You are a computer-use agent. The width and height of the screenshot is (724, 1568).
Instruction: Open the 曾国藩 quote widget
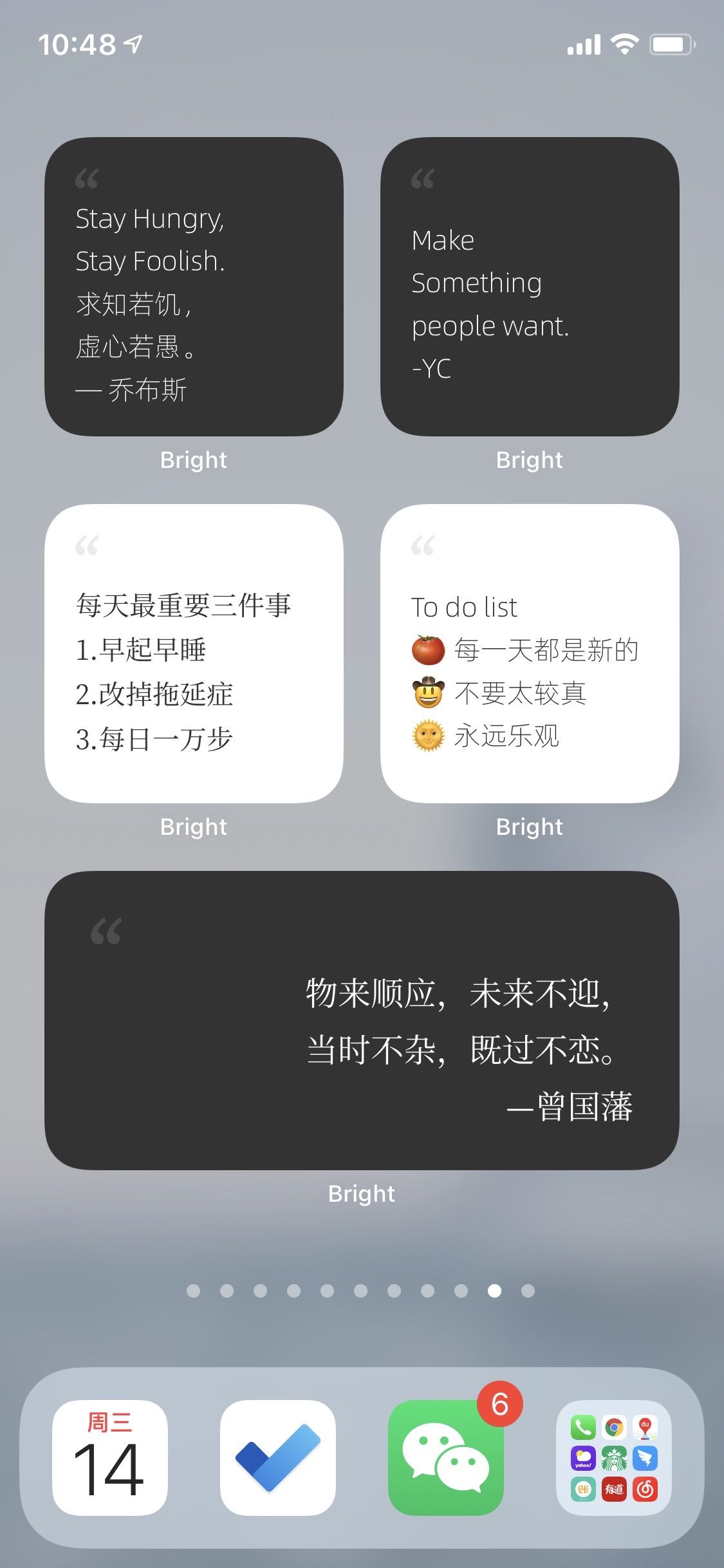tap(362, 1020)
